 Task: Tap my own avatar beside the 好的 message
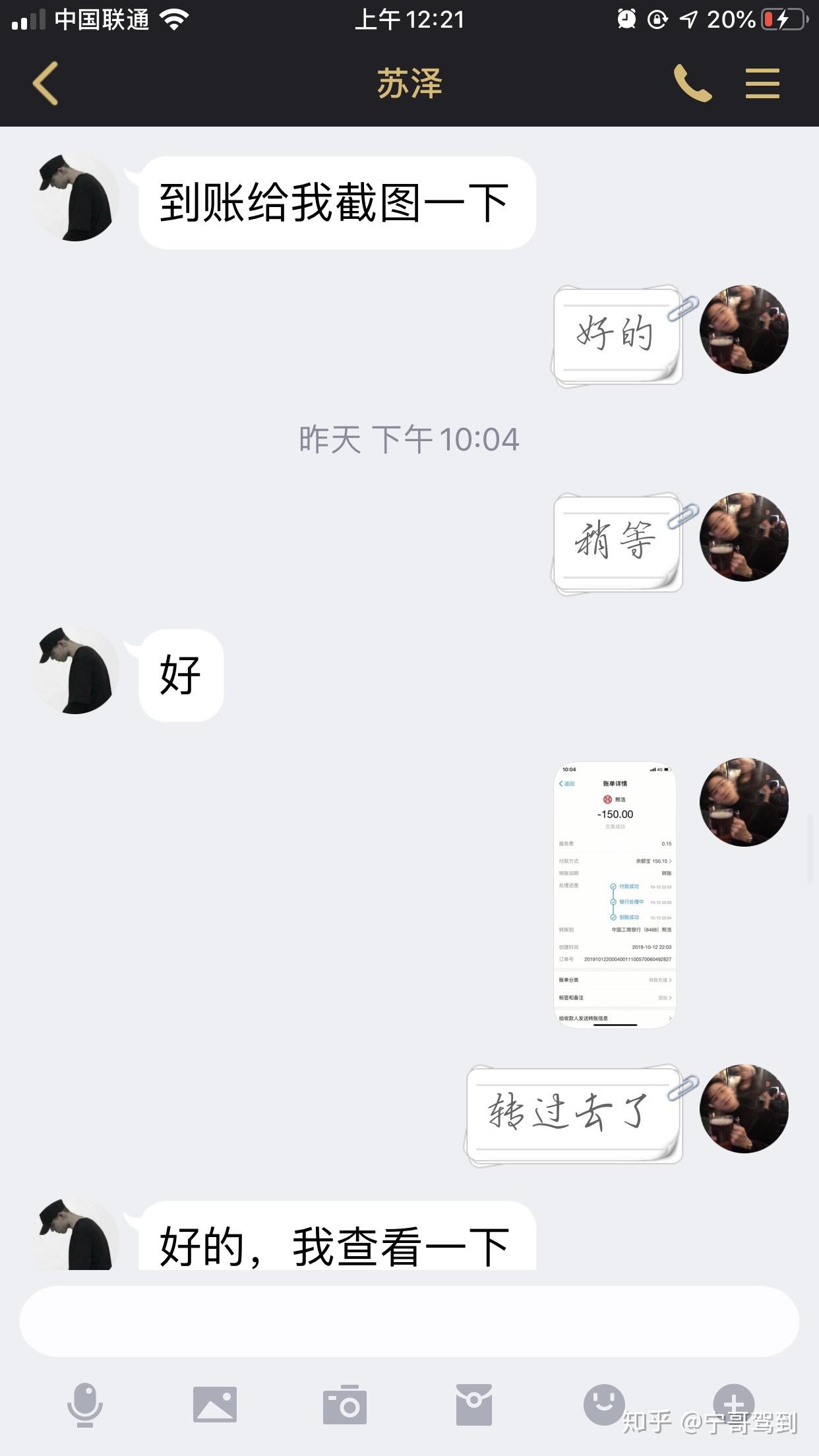point(744,329)
